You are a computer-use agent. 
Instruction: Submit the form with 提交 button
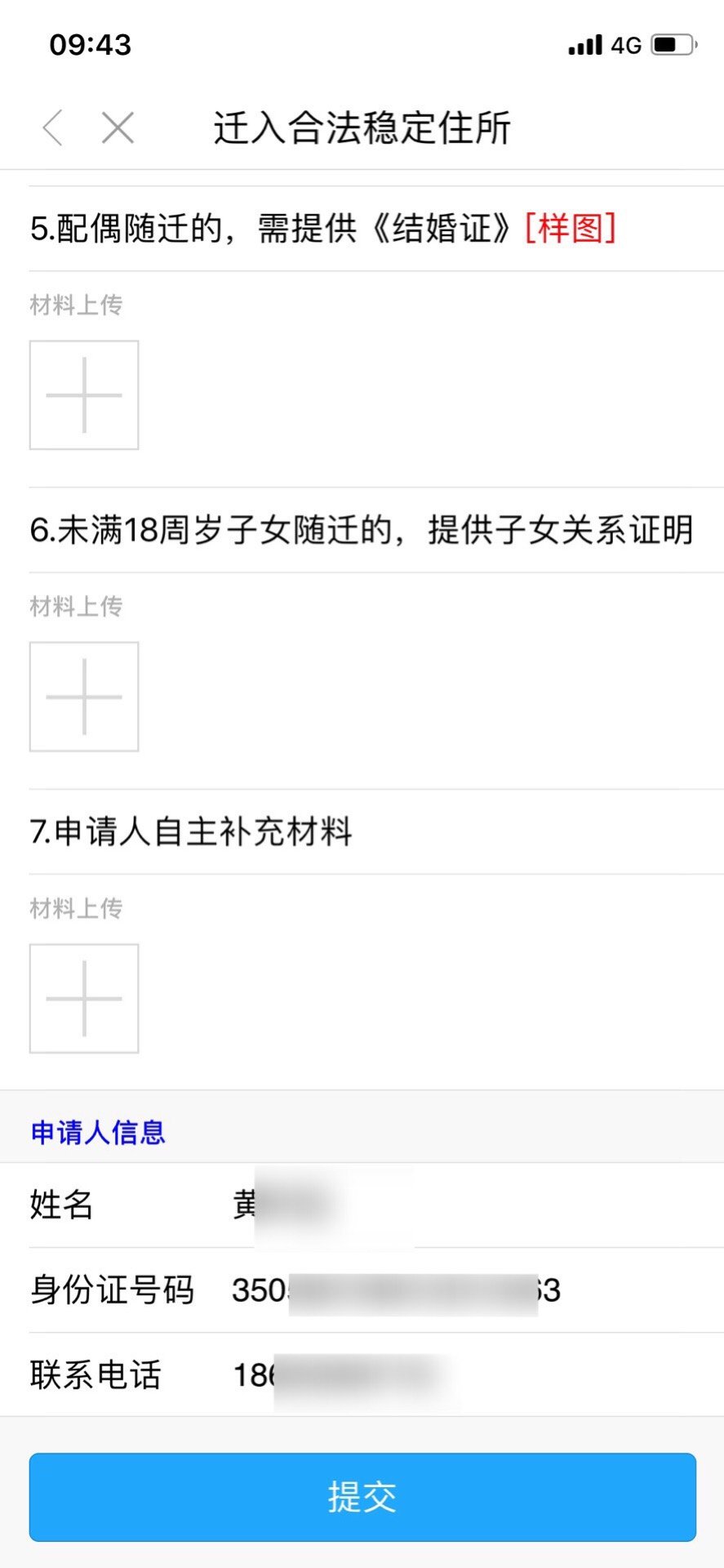coord(362,1497)
